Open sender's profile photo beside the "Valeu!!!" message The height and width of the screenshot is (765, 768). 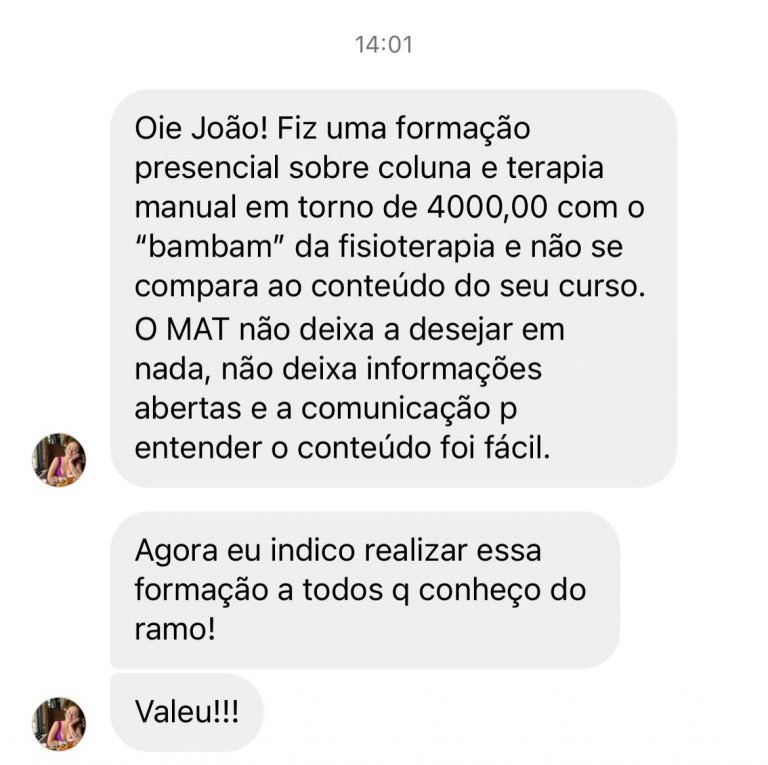coord(59,723)
